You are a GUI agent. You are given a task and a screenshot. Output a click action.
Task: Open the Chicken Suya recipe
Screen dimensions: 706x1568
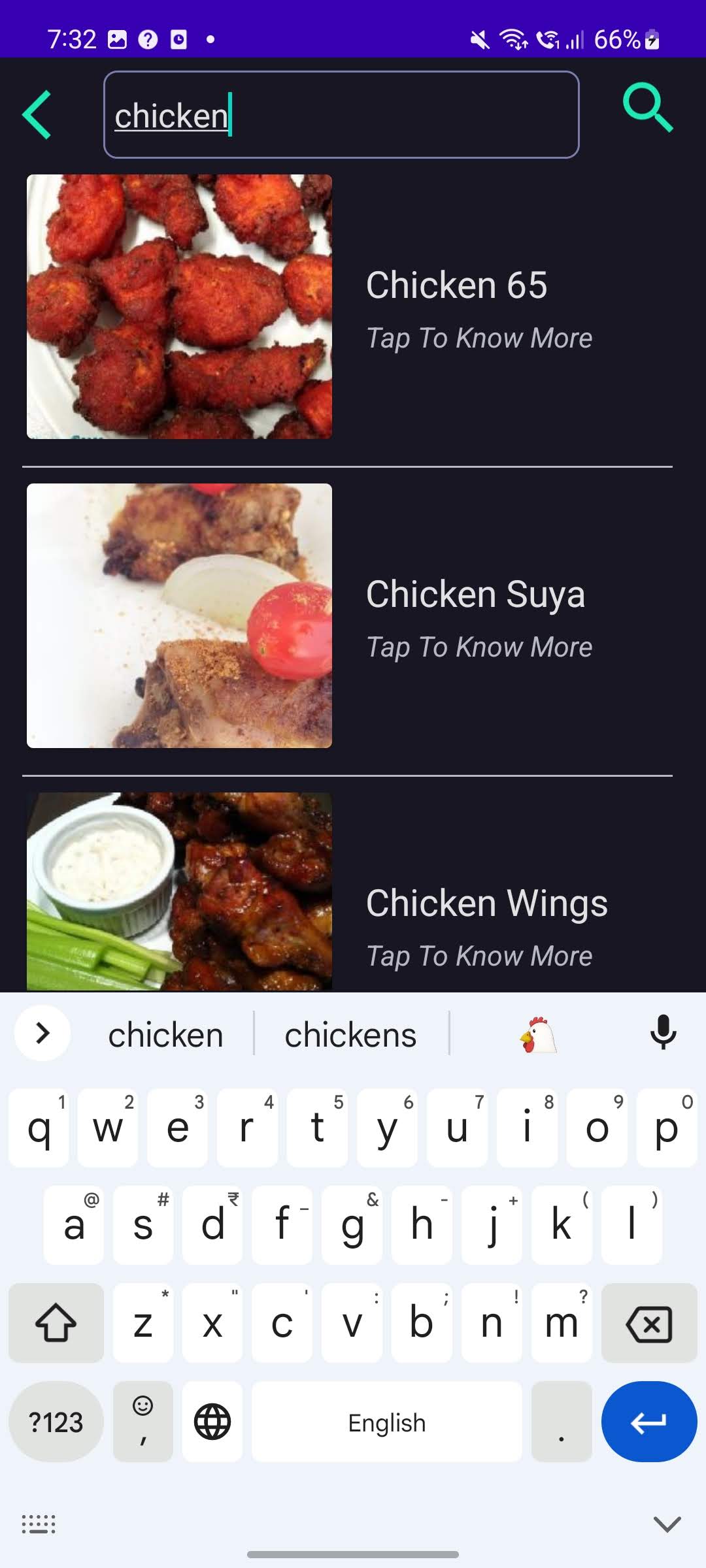coord(475,595)
